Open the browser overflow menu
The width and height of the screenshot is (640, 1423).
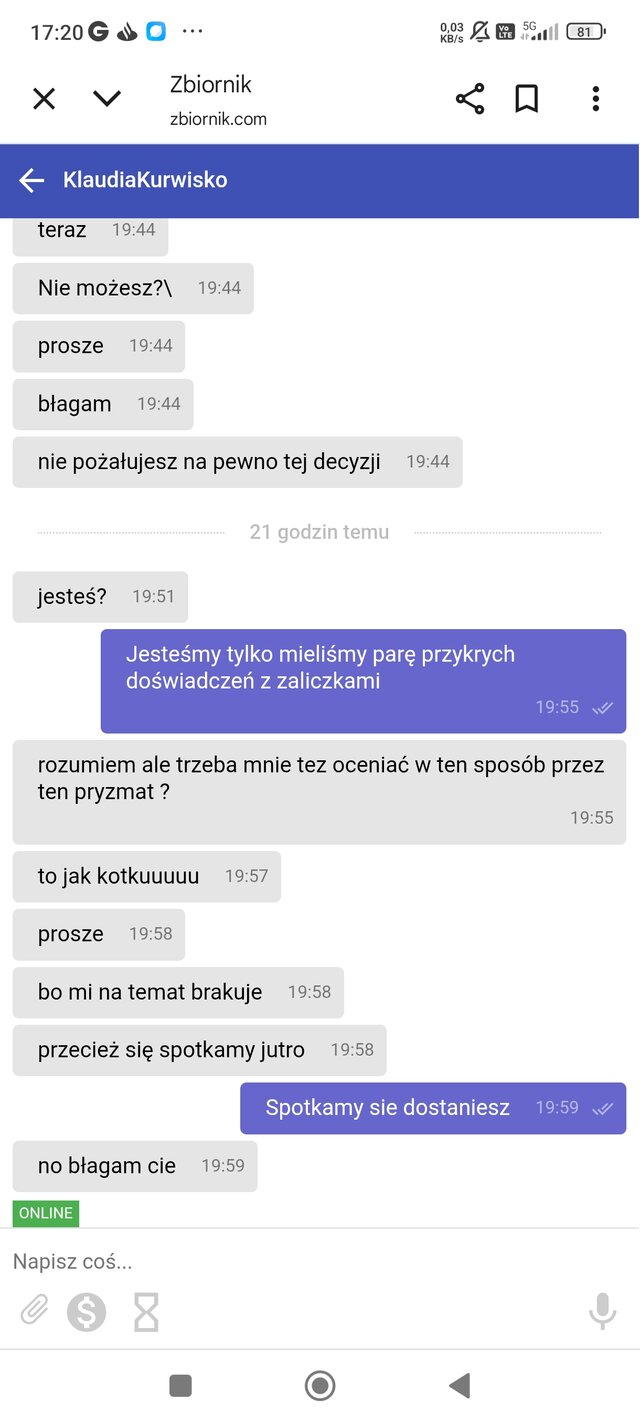[x=596, y=98]
